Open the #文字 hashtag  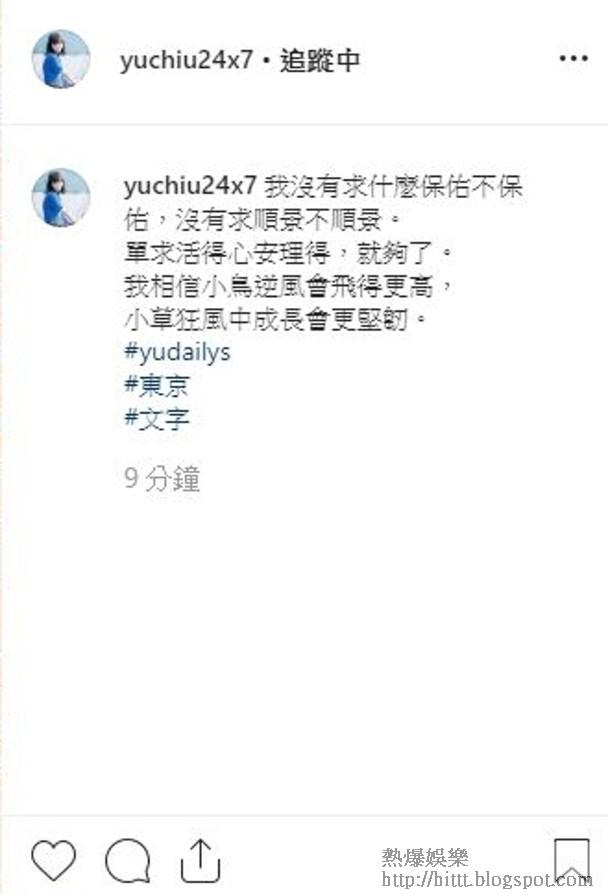point(157,417)
